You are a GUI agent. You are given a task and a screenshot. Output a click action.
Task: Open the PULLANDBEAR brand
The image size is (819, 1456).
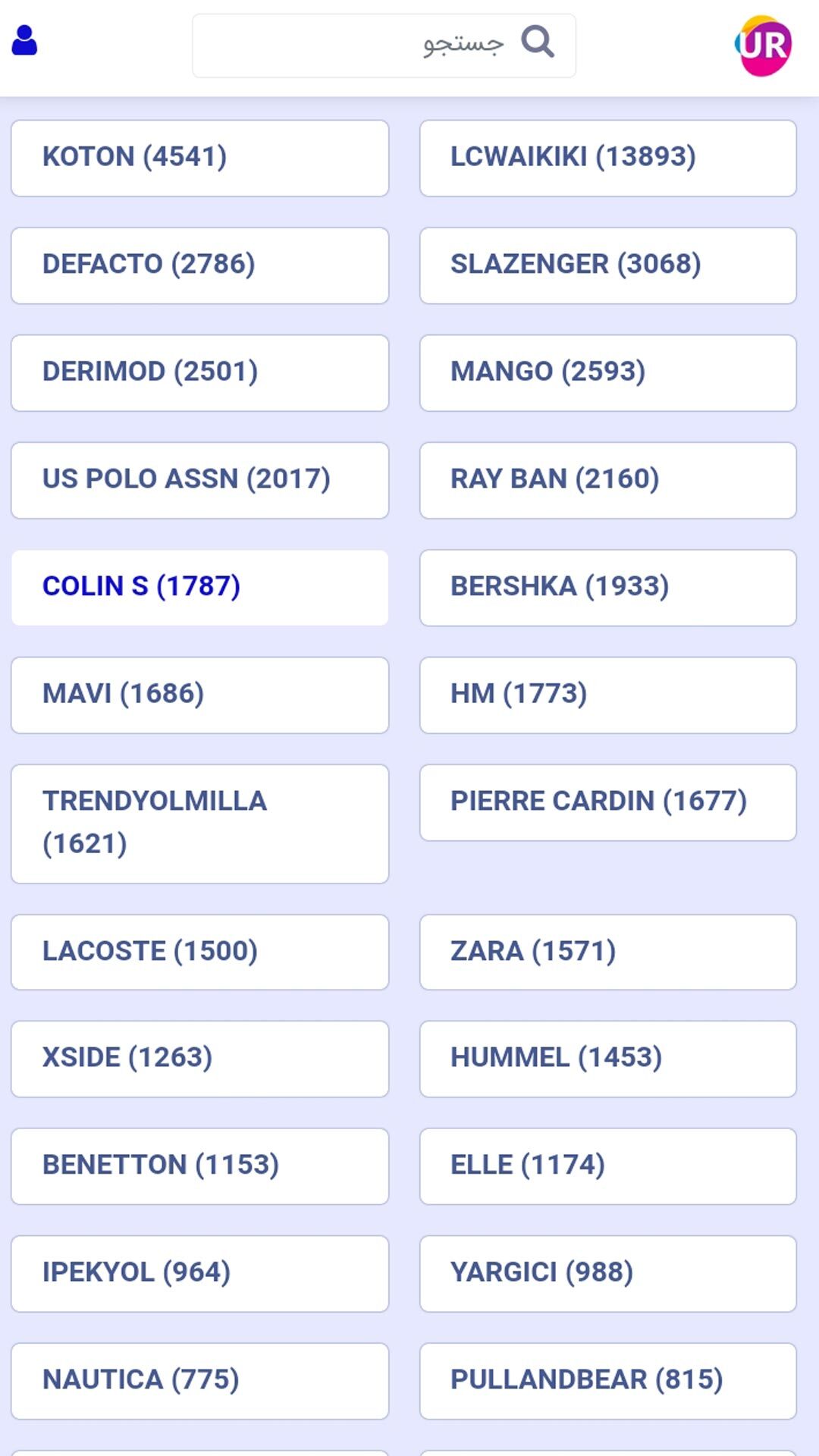(x=607, y=1380)
